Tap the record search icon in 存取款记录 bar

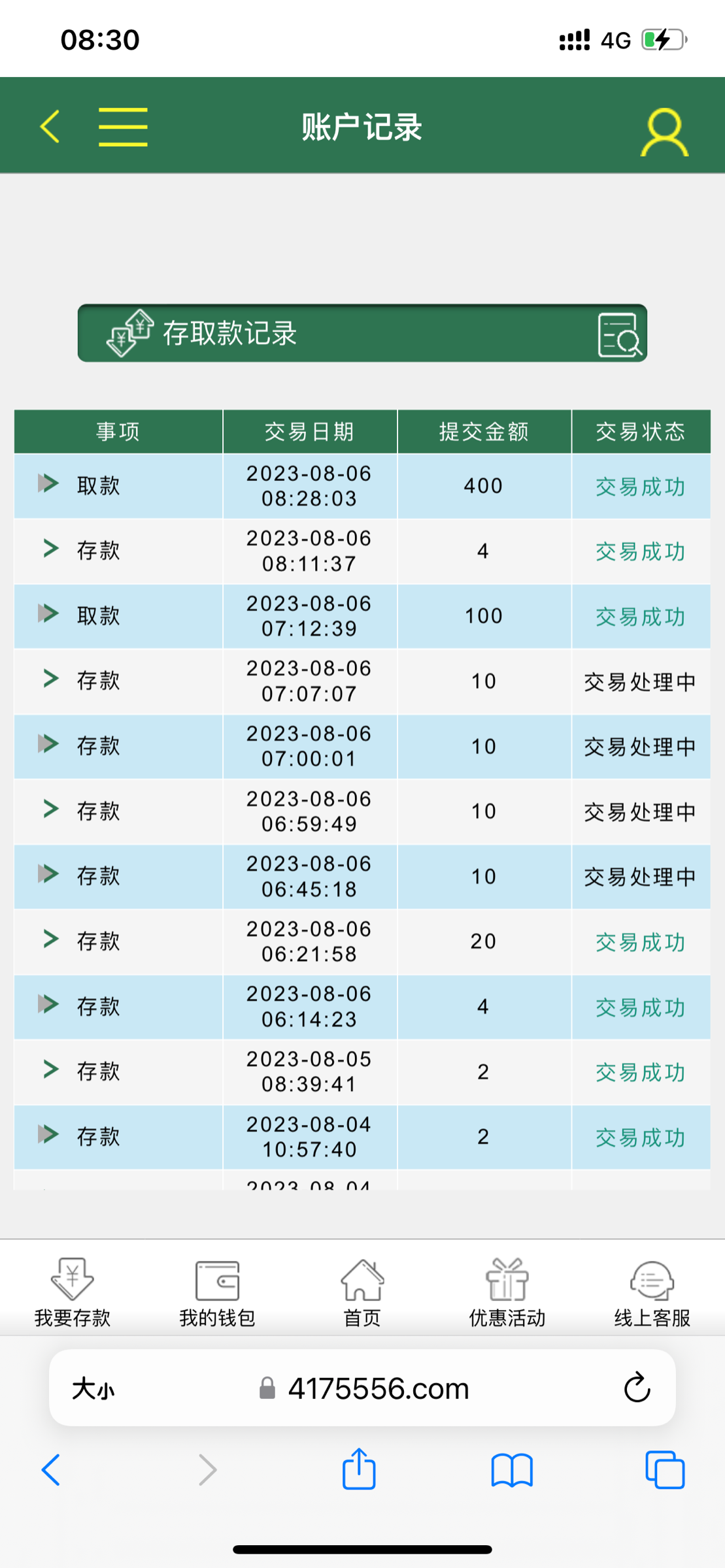click(618, 335)
